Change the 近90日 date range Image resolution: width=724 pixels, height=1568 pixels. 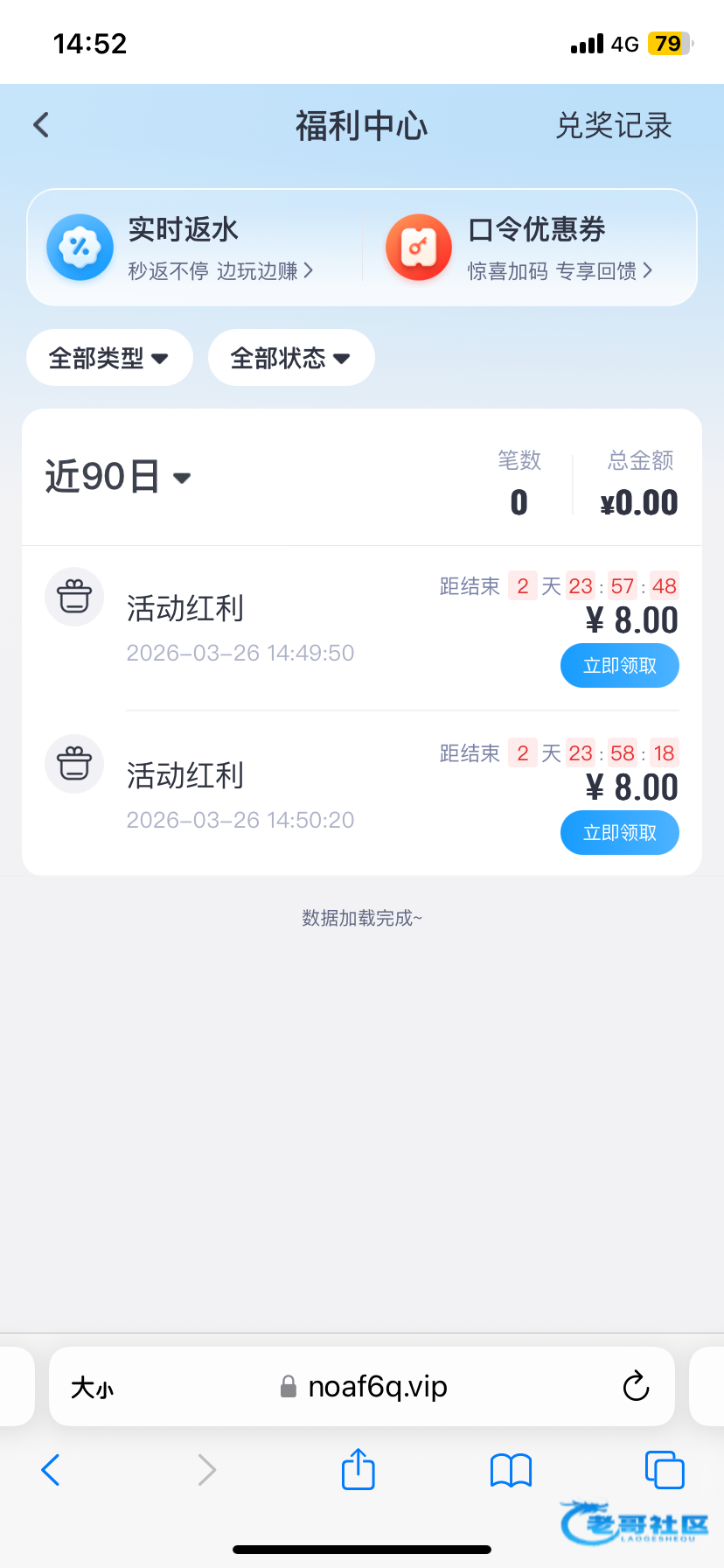(x=118, y=478)
